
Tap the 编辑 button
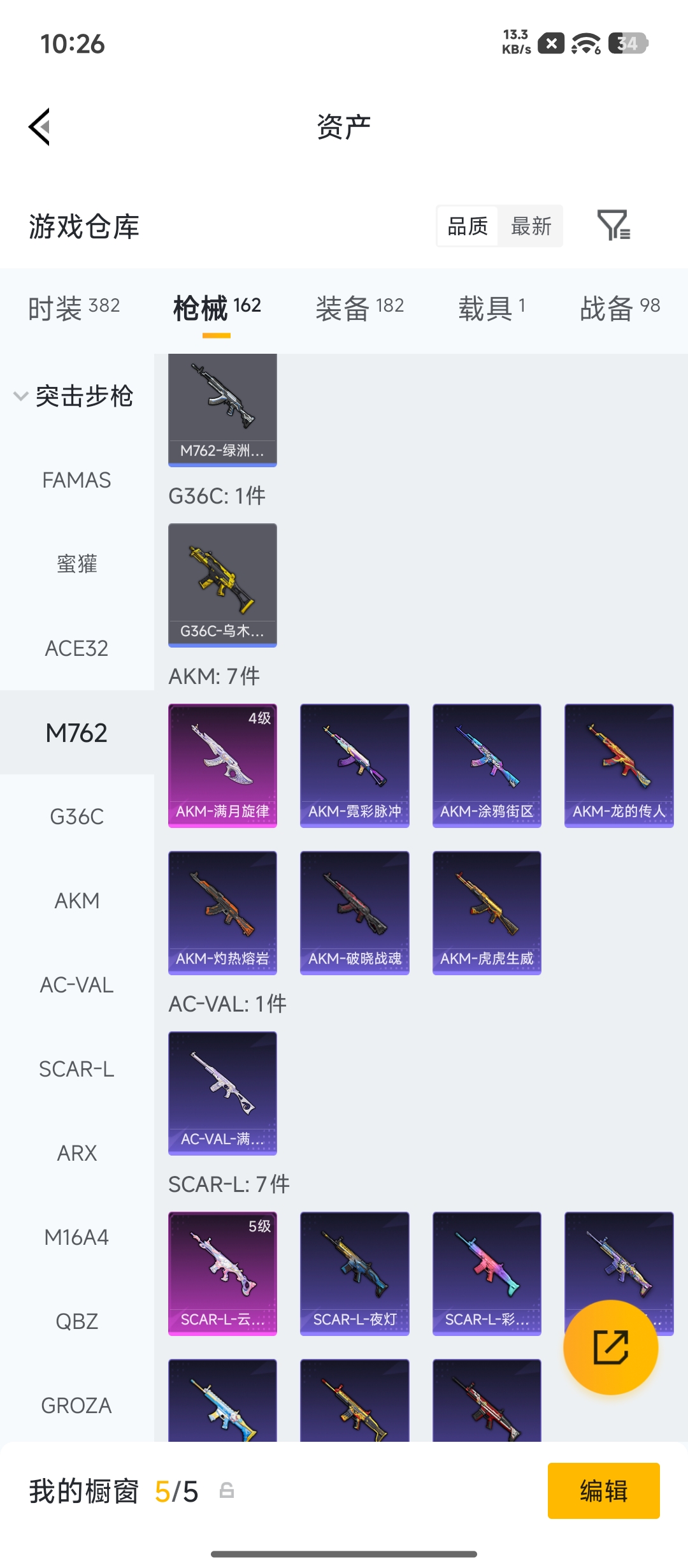click(603, 1490)
